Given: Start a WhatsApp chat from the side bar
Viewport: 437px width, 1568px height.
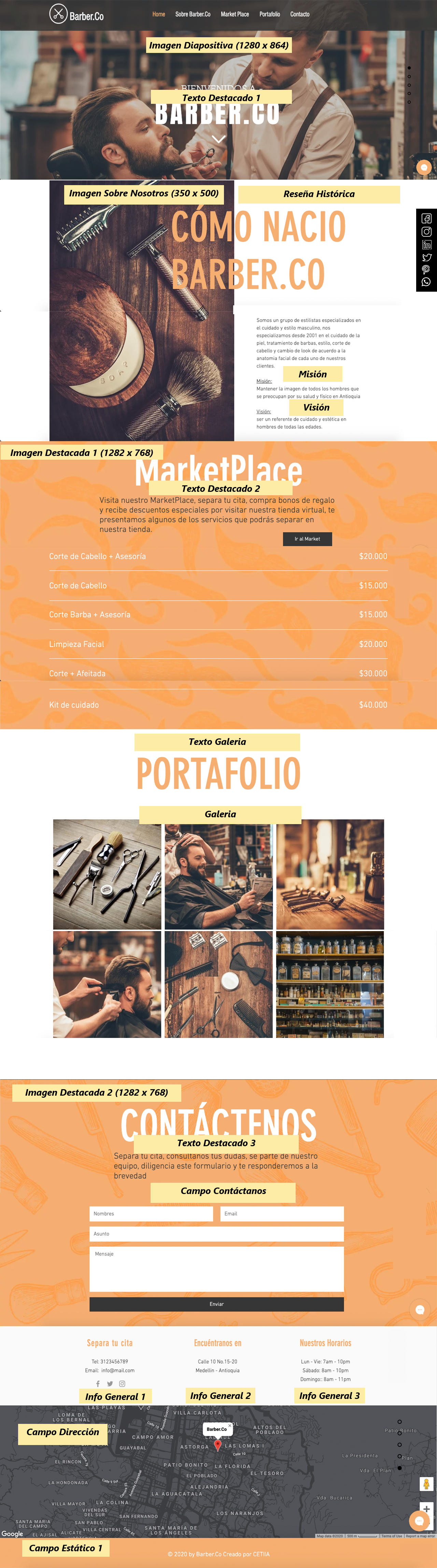Looking at the screenshot, I should click(427, 282).
